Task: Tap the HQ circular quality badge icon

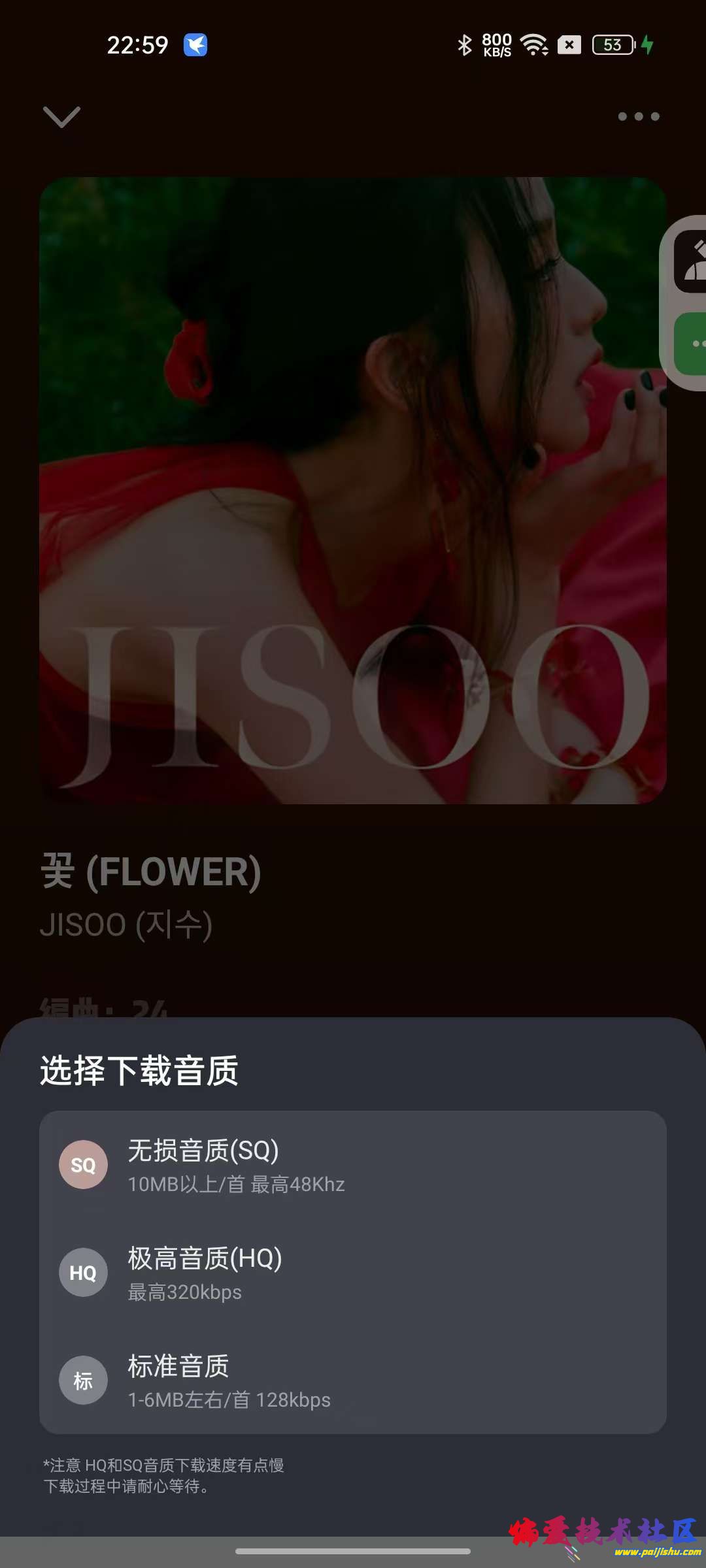Action: 84,1272
